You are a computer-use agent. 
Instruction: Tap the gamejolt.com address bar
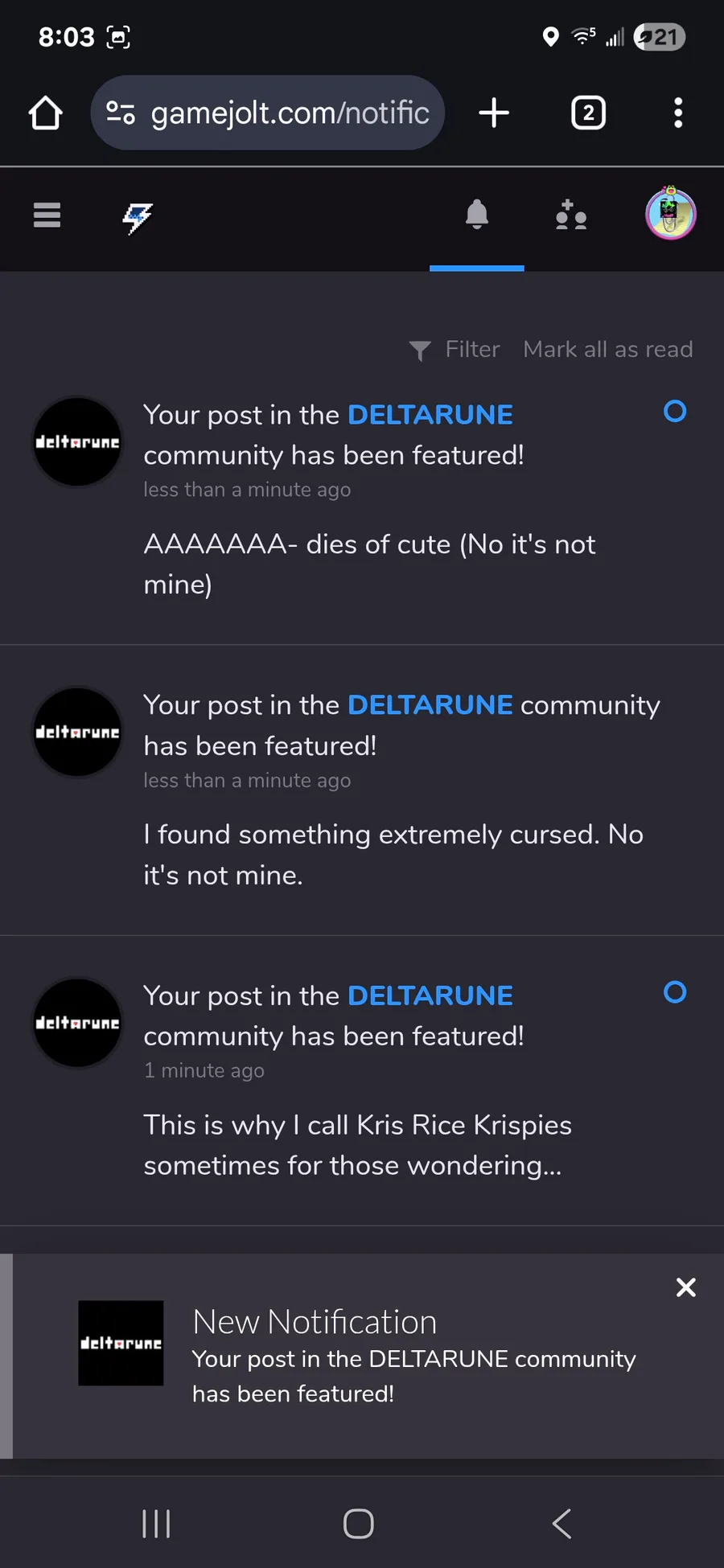pyautogui.click(x=268, y=113)
